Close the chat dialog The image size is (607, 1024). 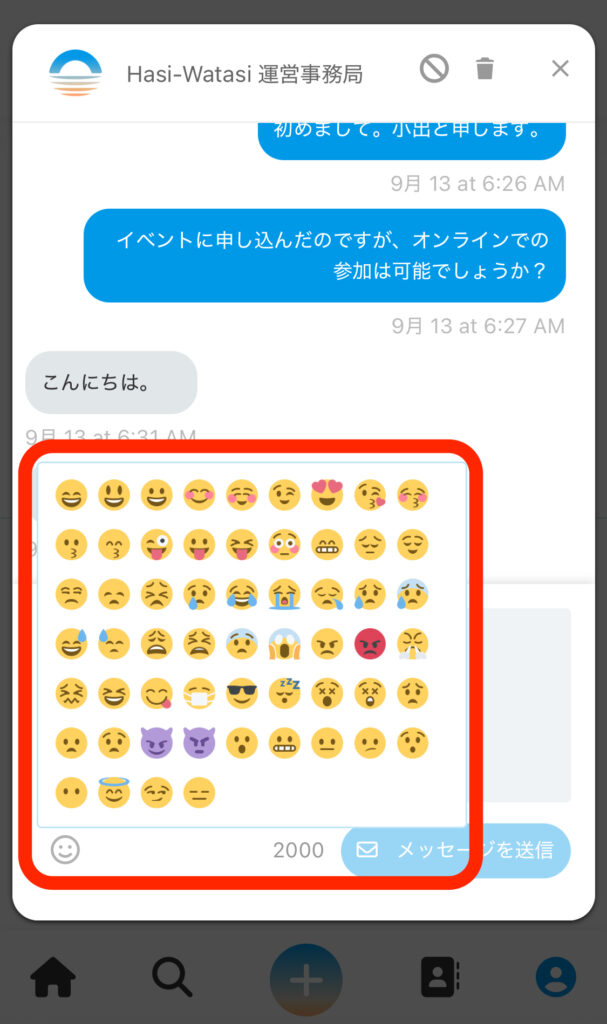(560, 68)
